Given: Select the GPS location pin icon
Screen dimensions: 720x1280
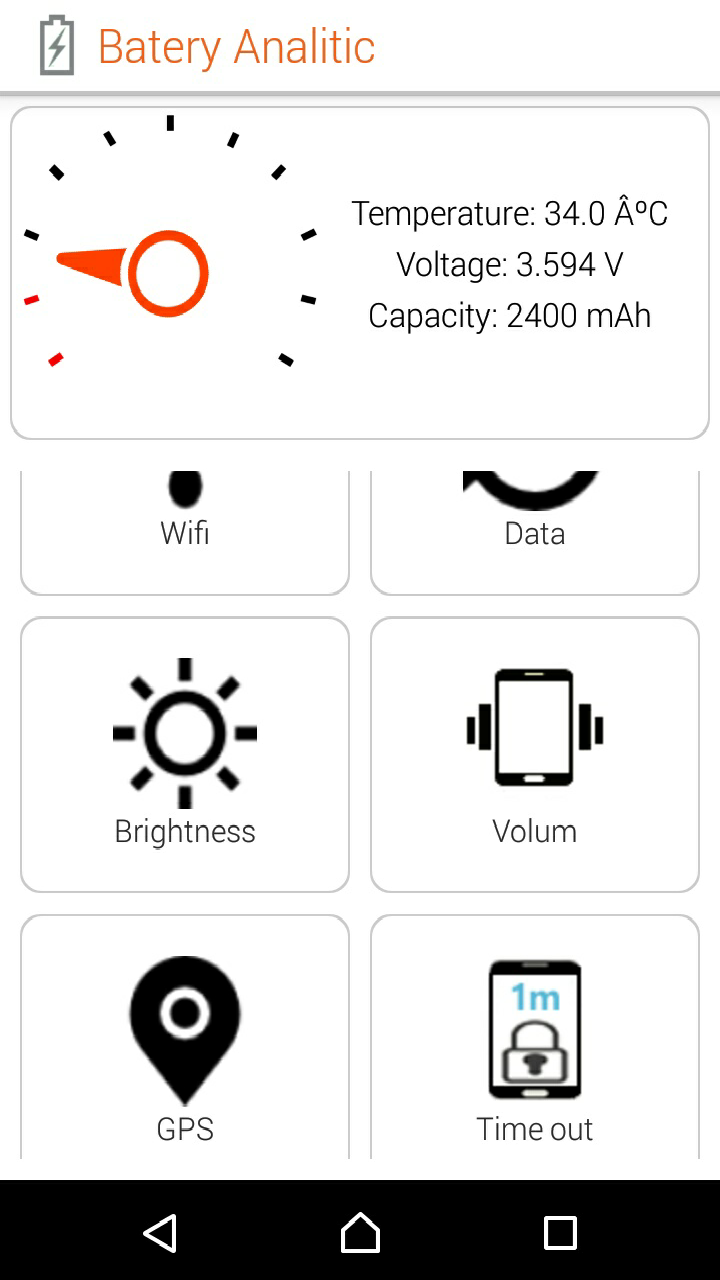Looking at the screenshot, I should [x=184, y=1025].
